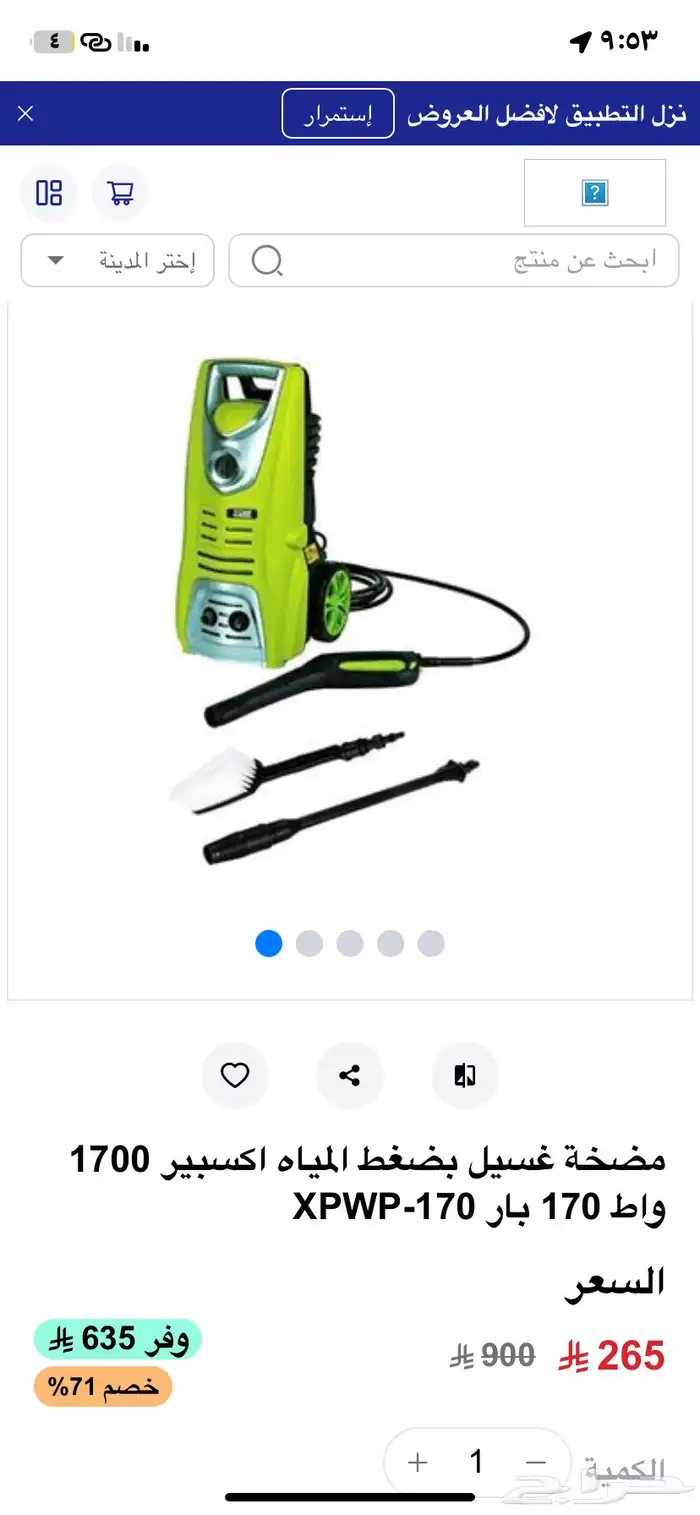The height and width of the screenshot is (1515, 700).
Task: Tap the استمرار button in the banner
Action: click(338, 114)
